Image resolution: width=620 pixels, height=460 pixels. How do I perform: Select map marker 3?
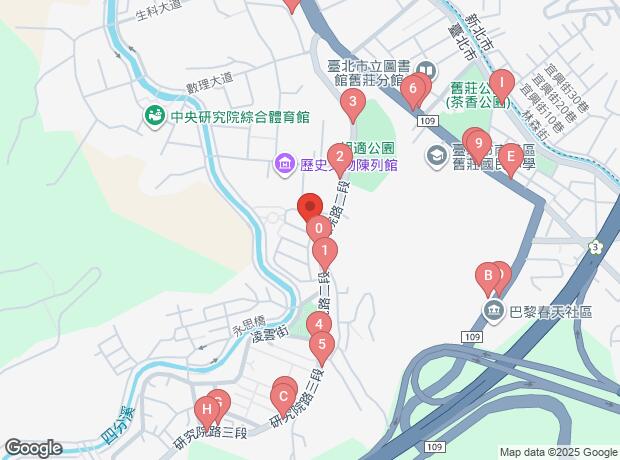point(352,102)
